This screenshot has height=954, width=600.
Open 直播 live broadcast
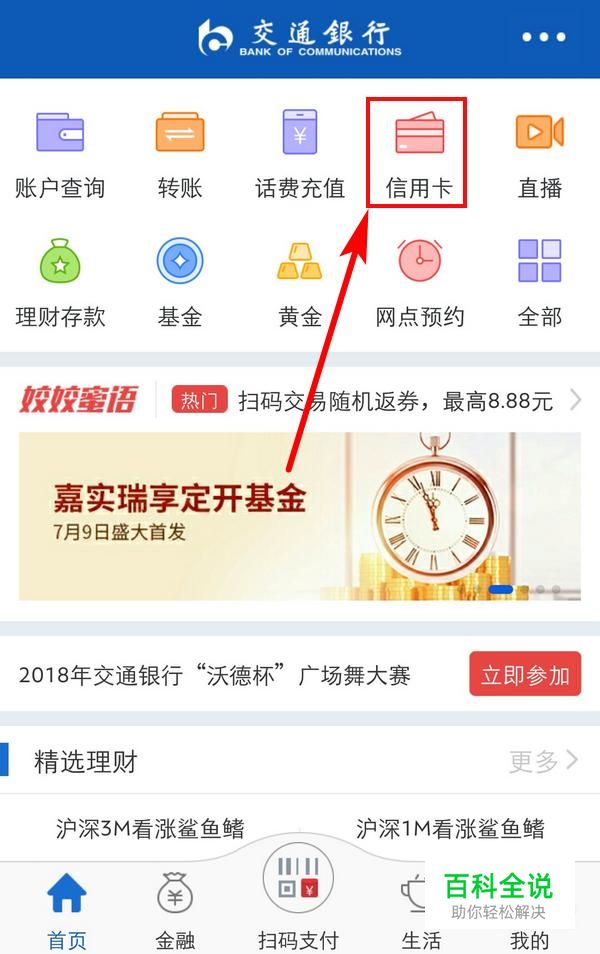pos(540,152)
